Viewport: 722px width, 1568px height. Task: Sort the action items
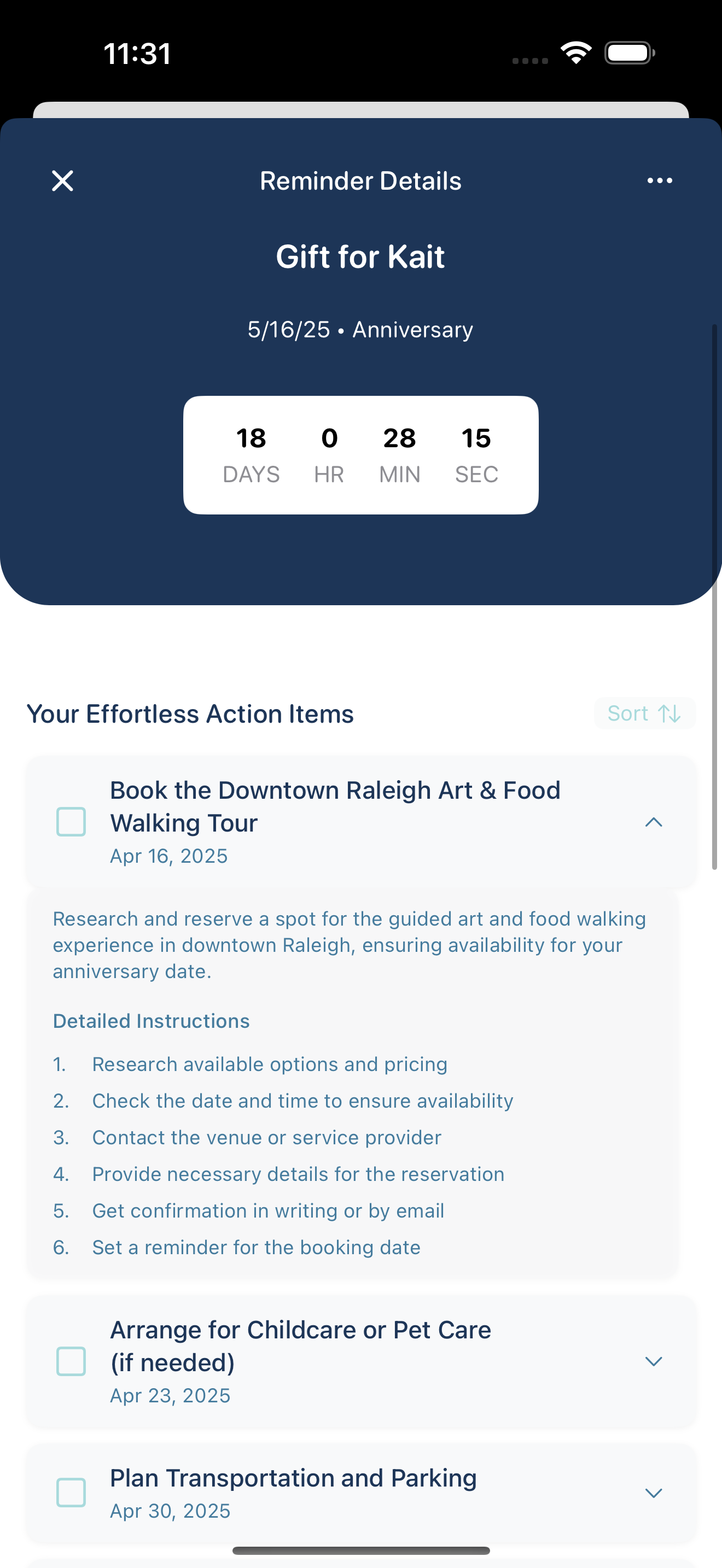[x=644, y=713]
